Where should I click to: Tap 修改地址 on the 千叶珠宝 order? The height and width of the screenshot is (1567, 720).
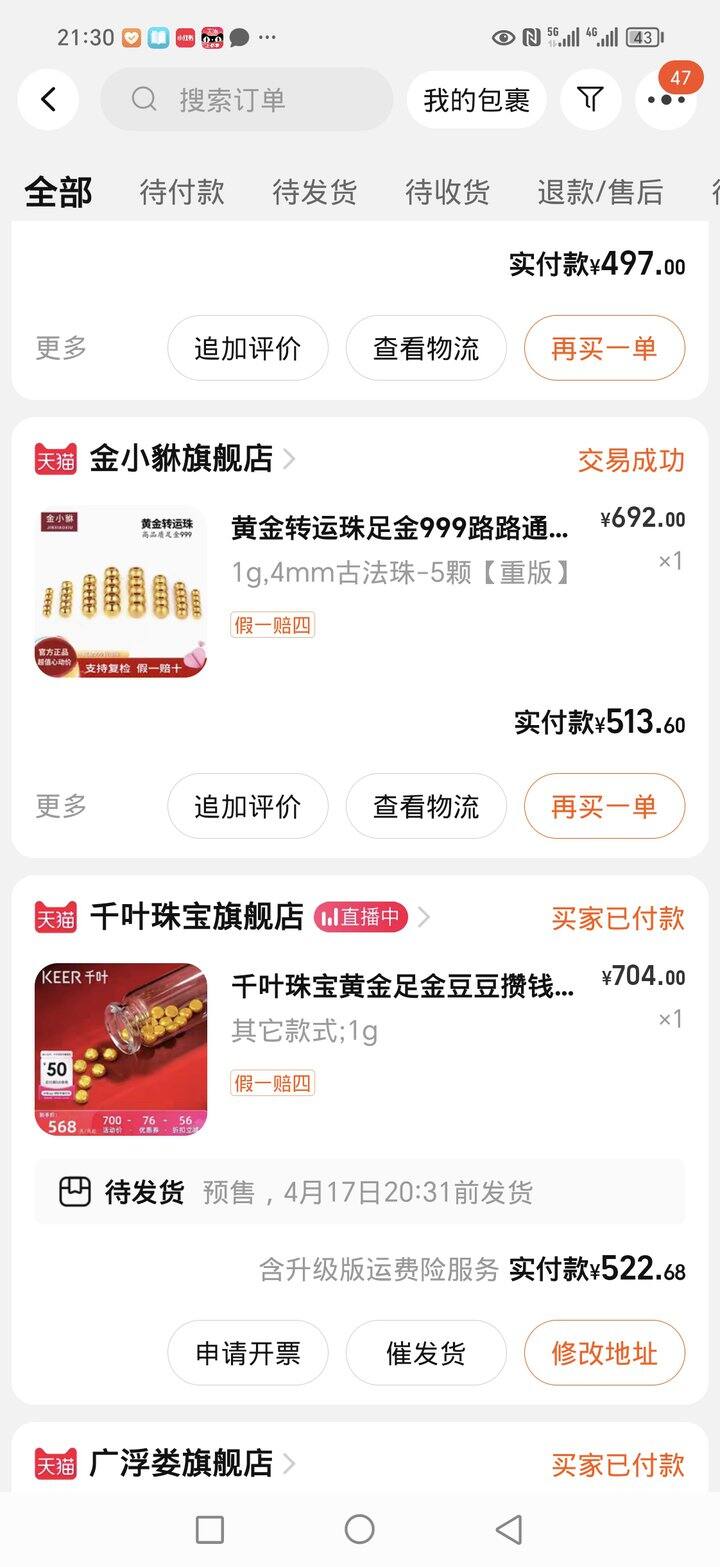[604, 1353]
